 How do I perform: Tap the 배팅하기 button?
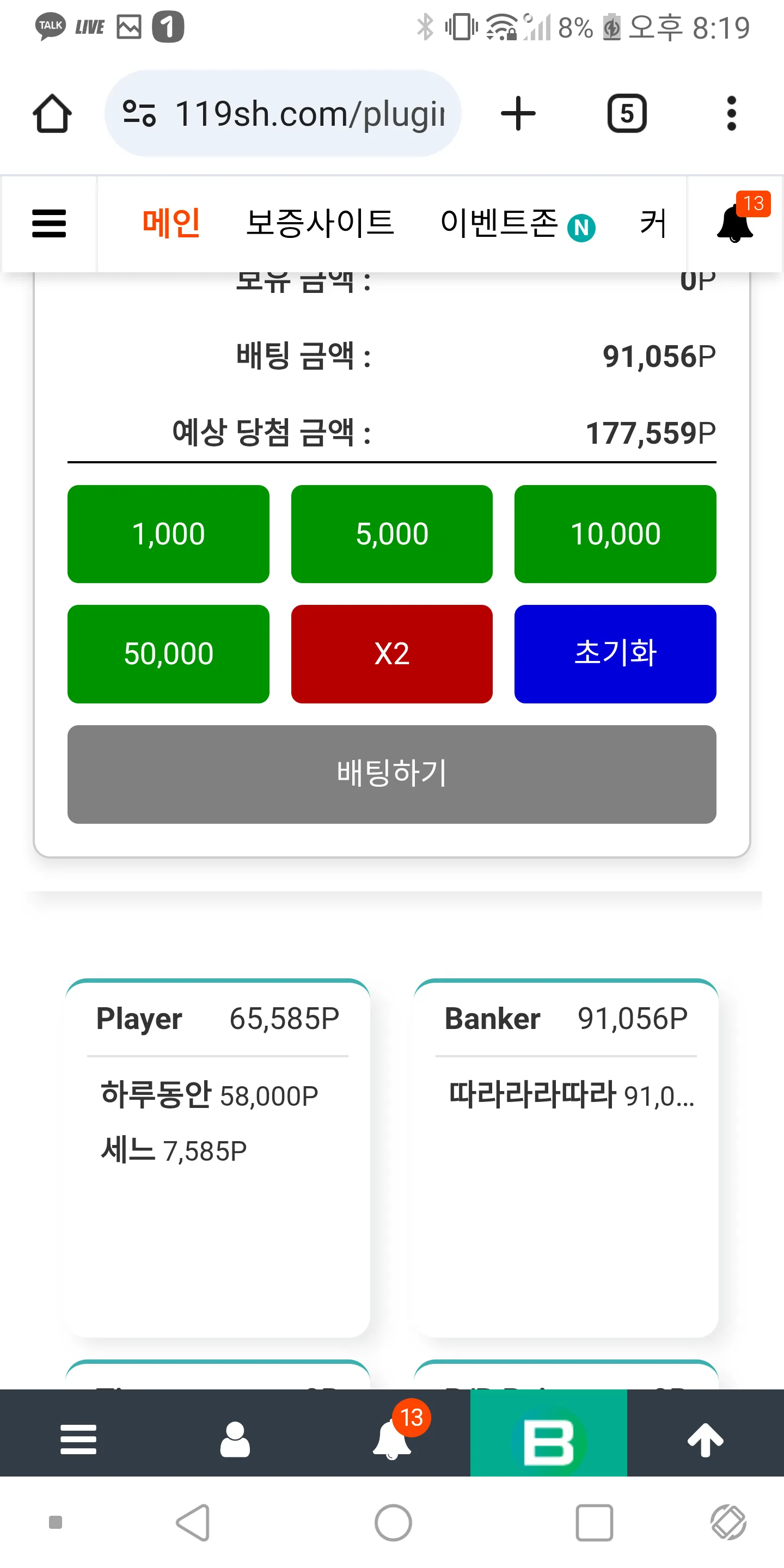(x=392, y=774)
